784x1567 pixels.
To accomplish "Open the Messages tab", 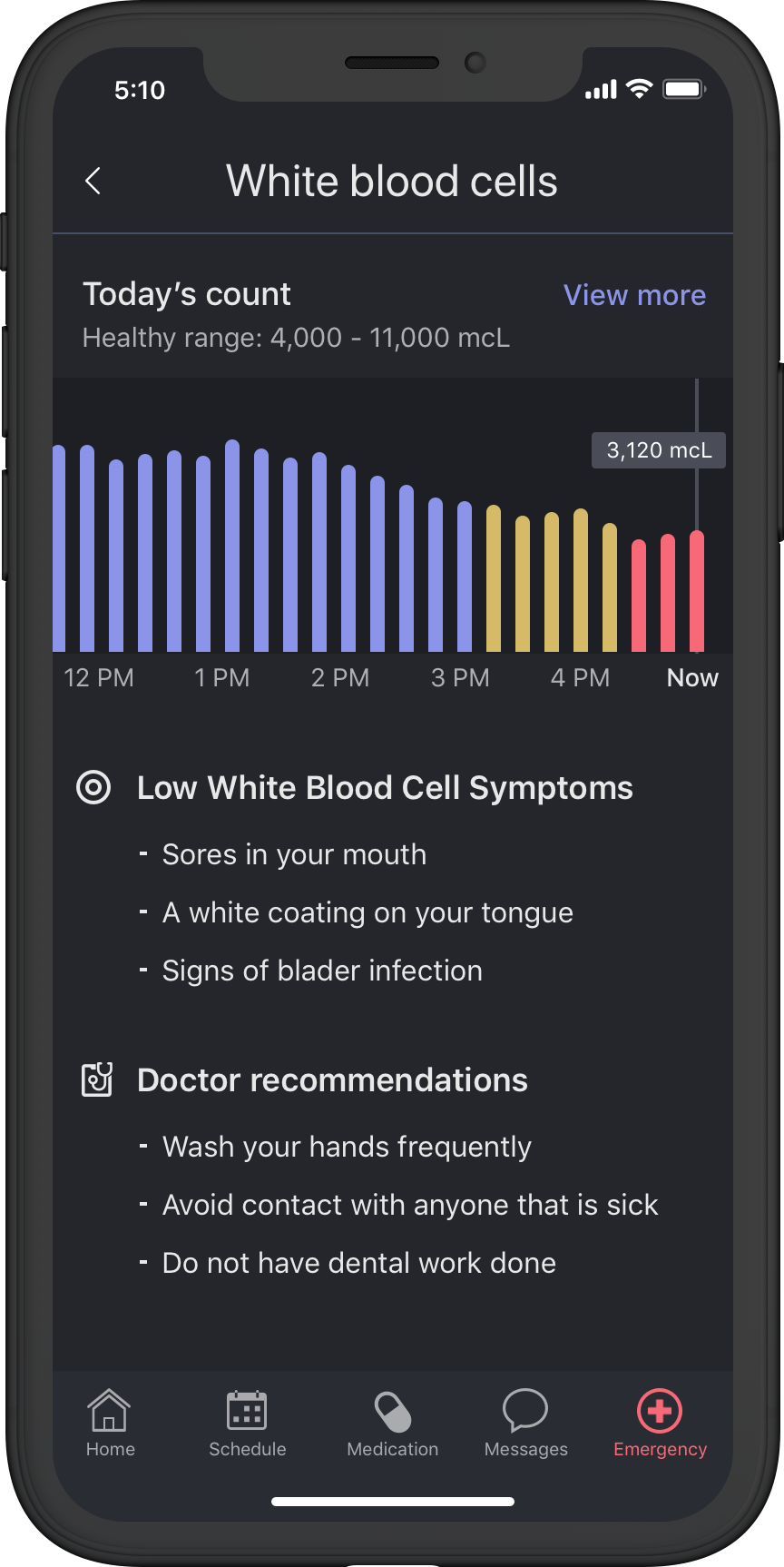I will pyautogui.click(x=525, y=1423).
